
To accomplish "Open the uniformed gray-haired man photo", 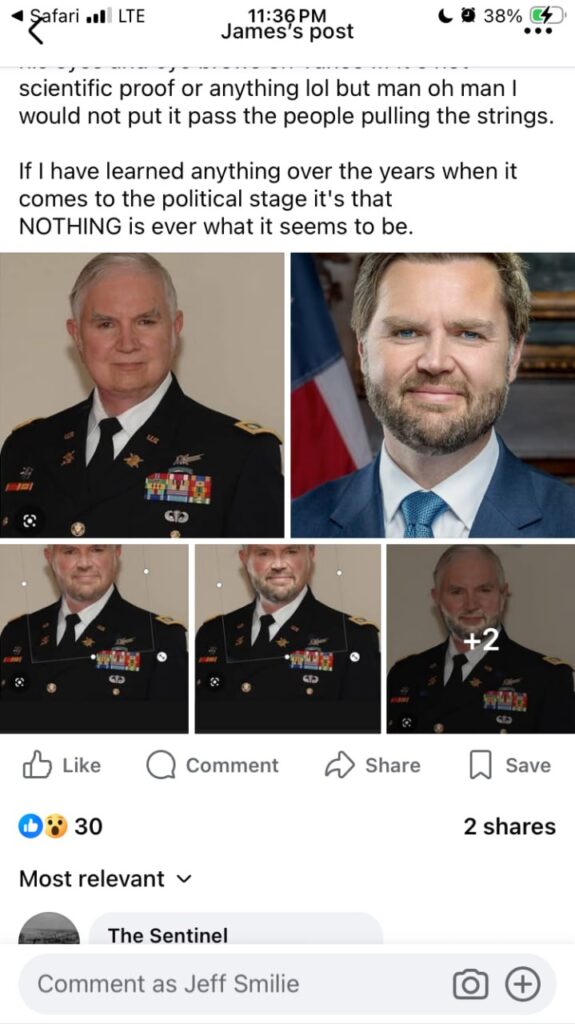I will [142, 395].
